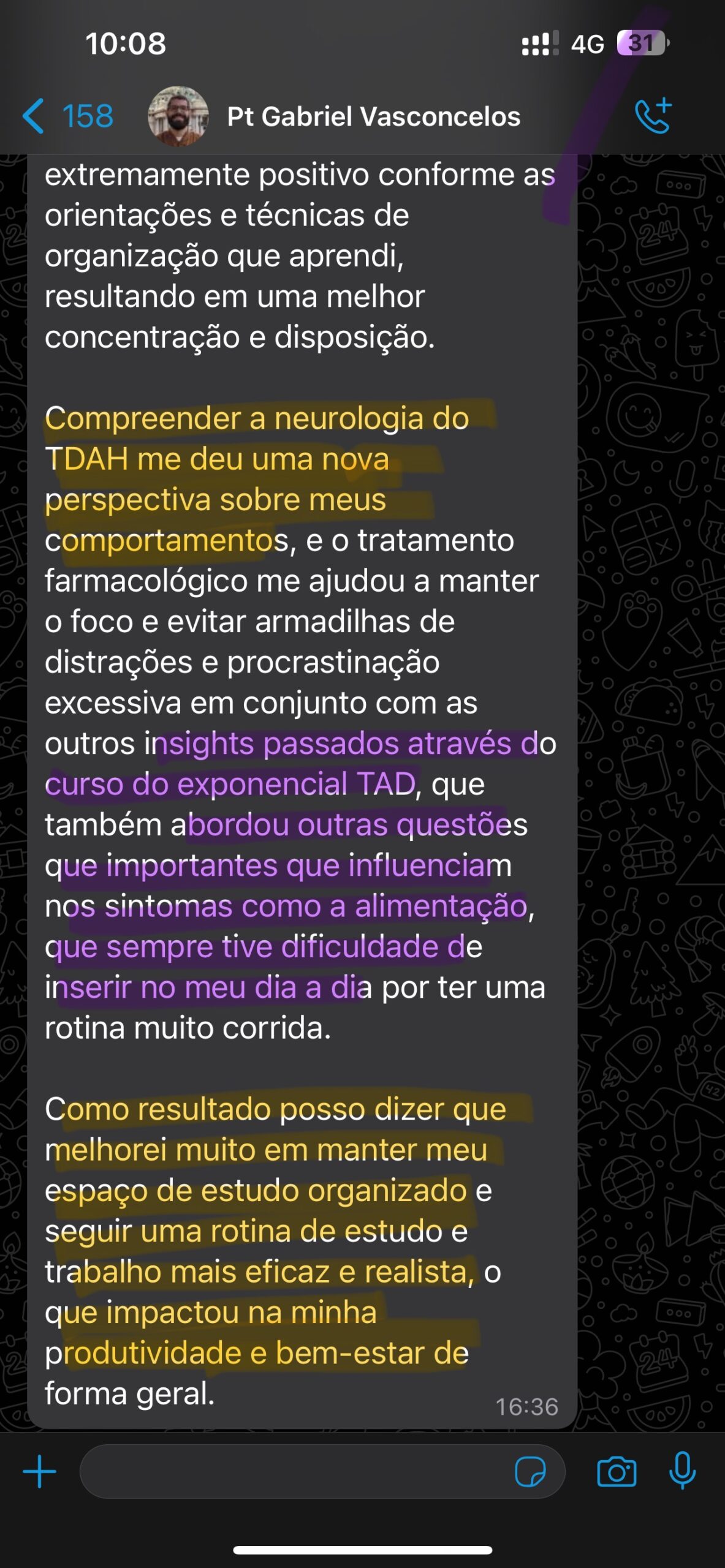Tap Gabriel Vasconcelos profile photo
The height and width of the screenshot is (1568, 725).
click(x=178, y=116)
